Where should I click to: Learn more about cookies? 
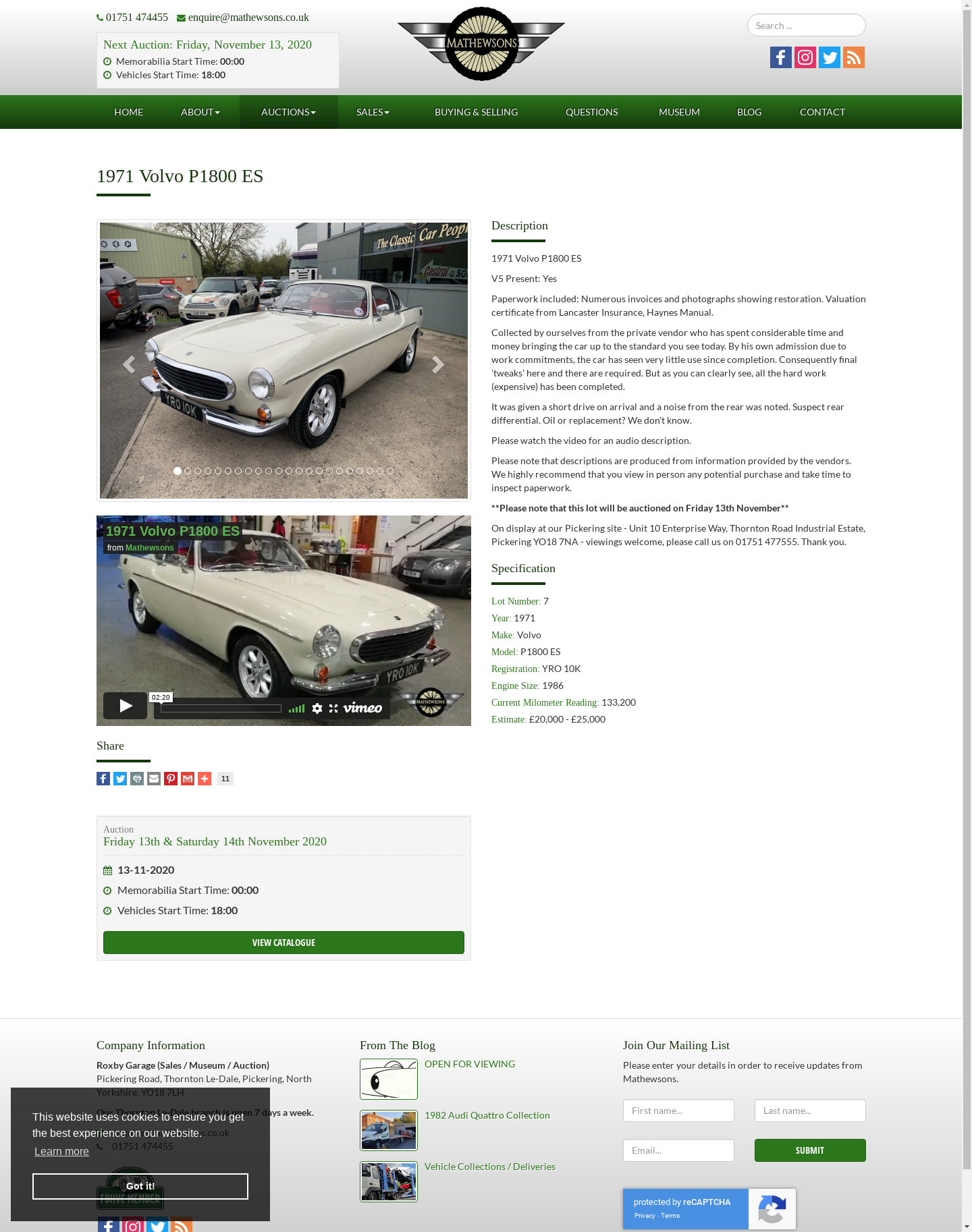pos(61,1152)
